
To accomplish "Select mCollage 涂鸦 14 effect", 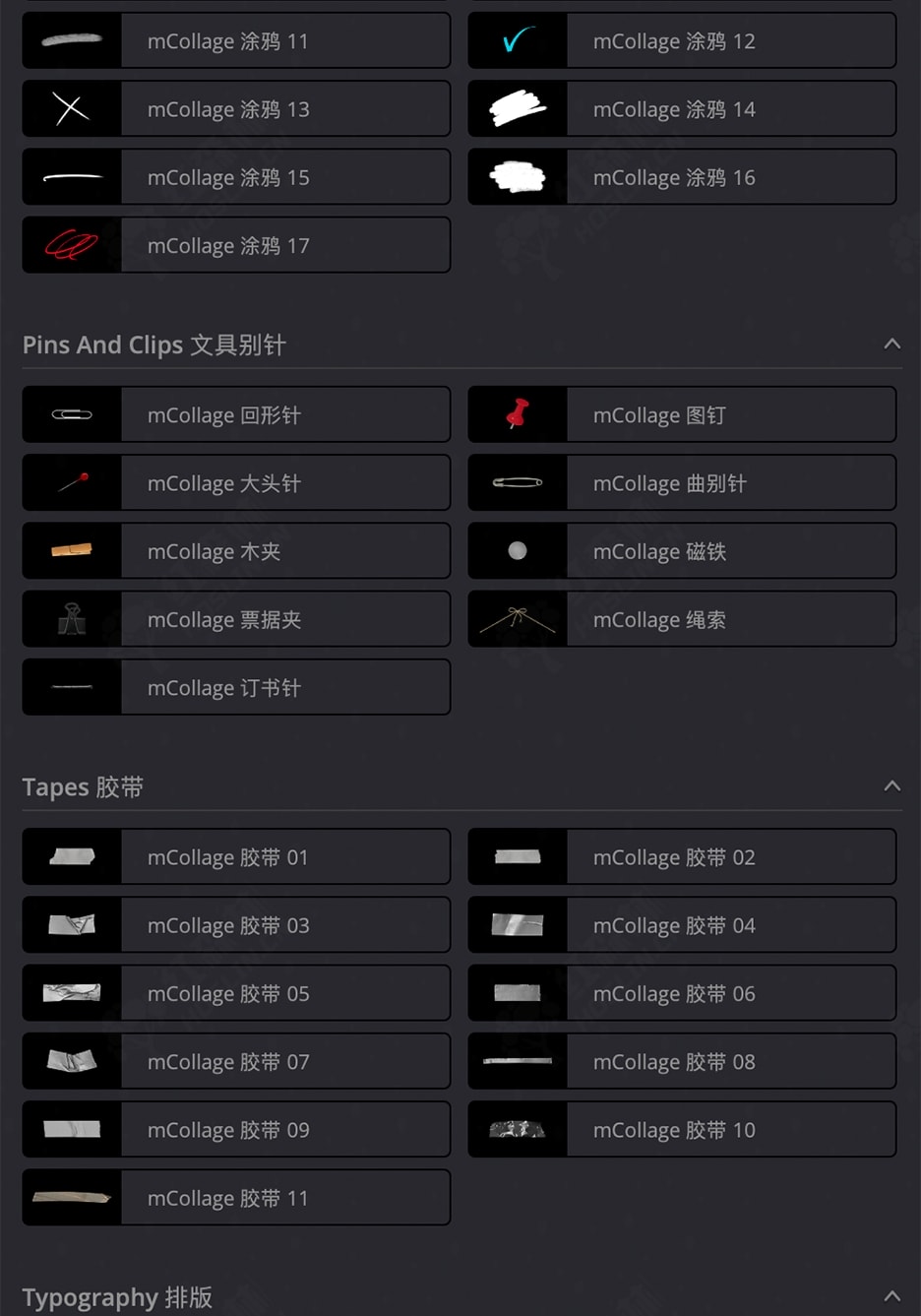I will click(682, 109).
